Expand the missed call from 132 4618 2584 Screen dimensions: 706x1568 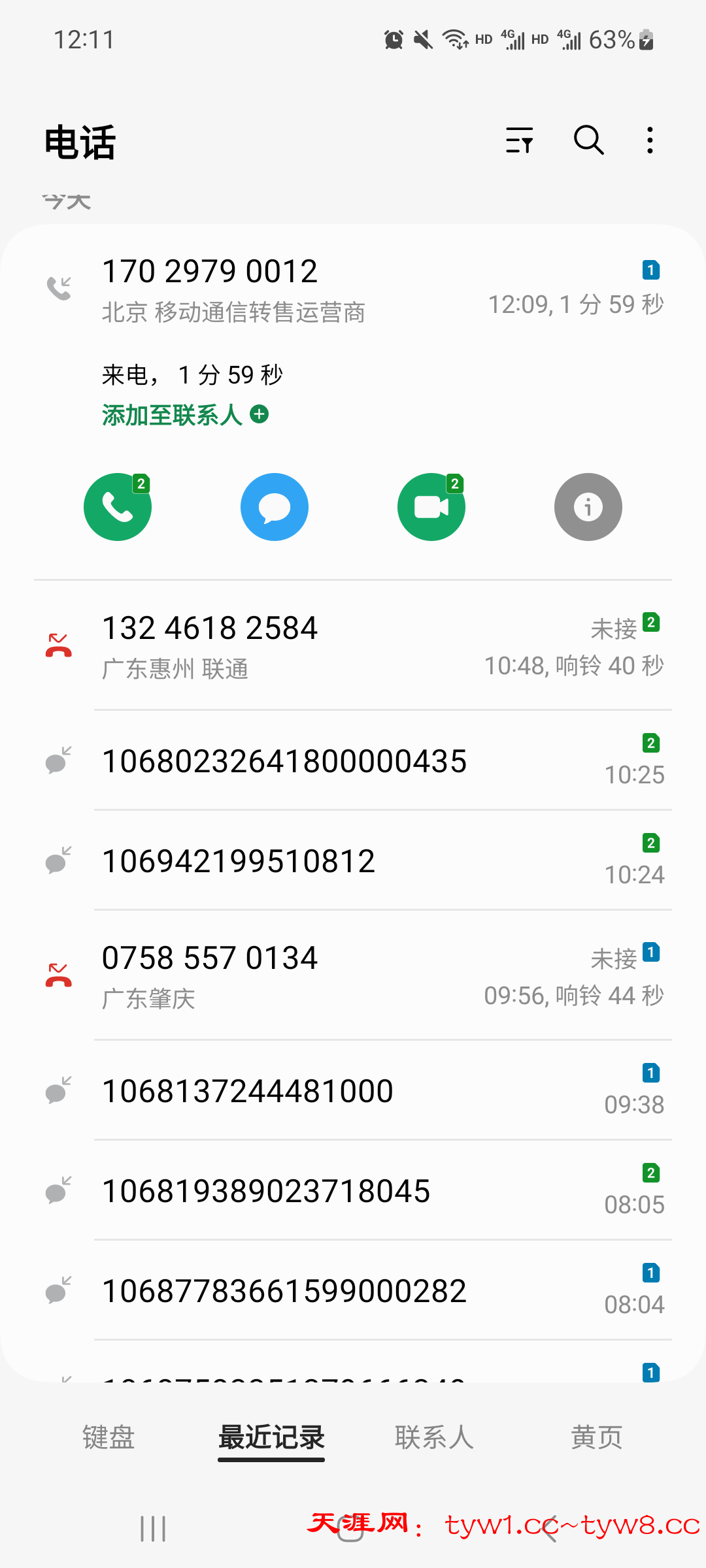[x=353, y=645]
